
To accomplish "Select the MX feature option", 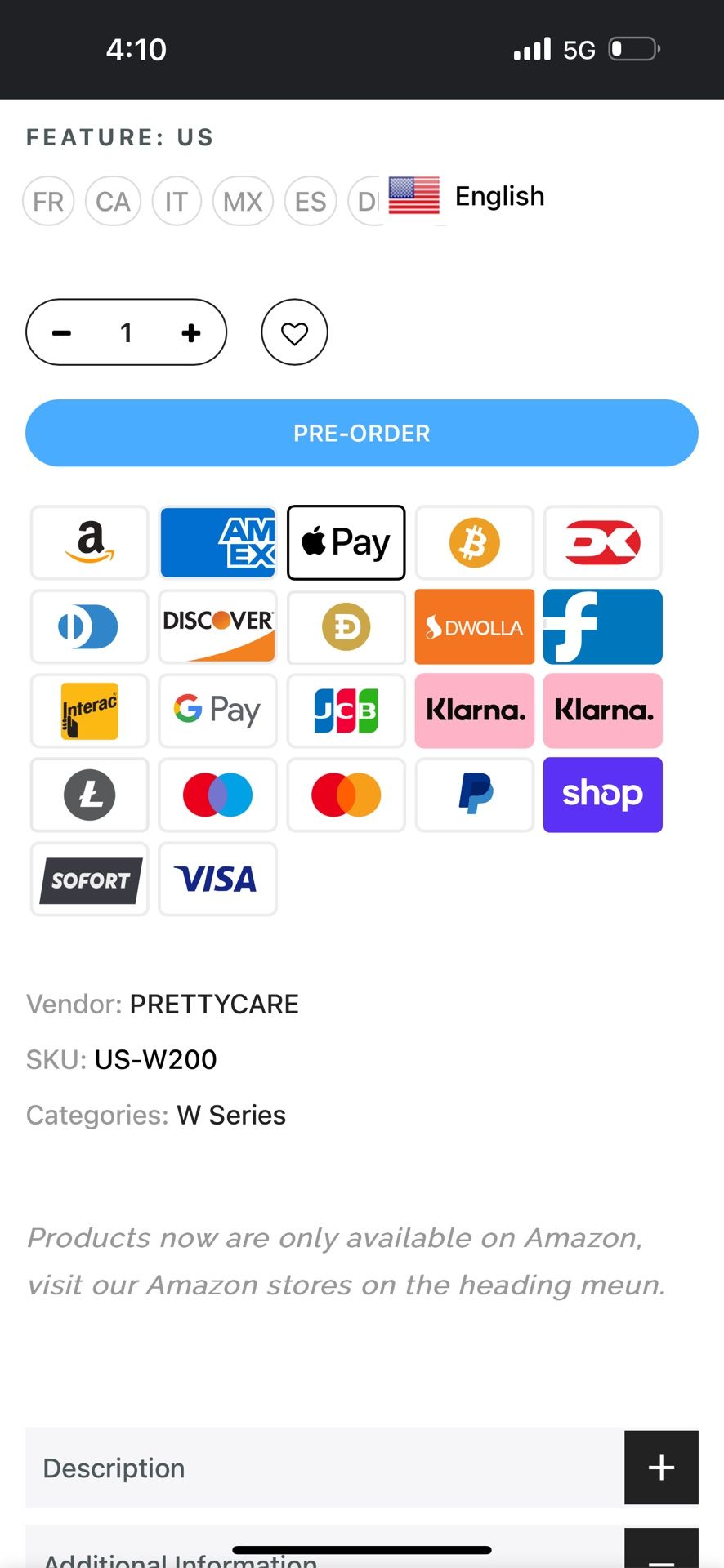I will tap(243, 201).
